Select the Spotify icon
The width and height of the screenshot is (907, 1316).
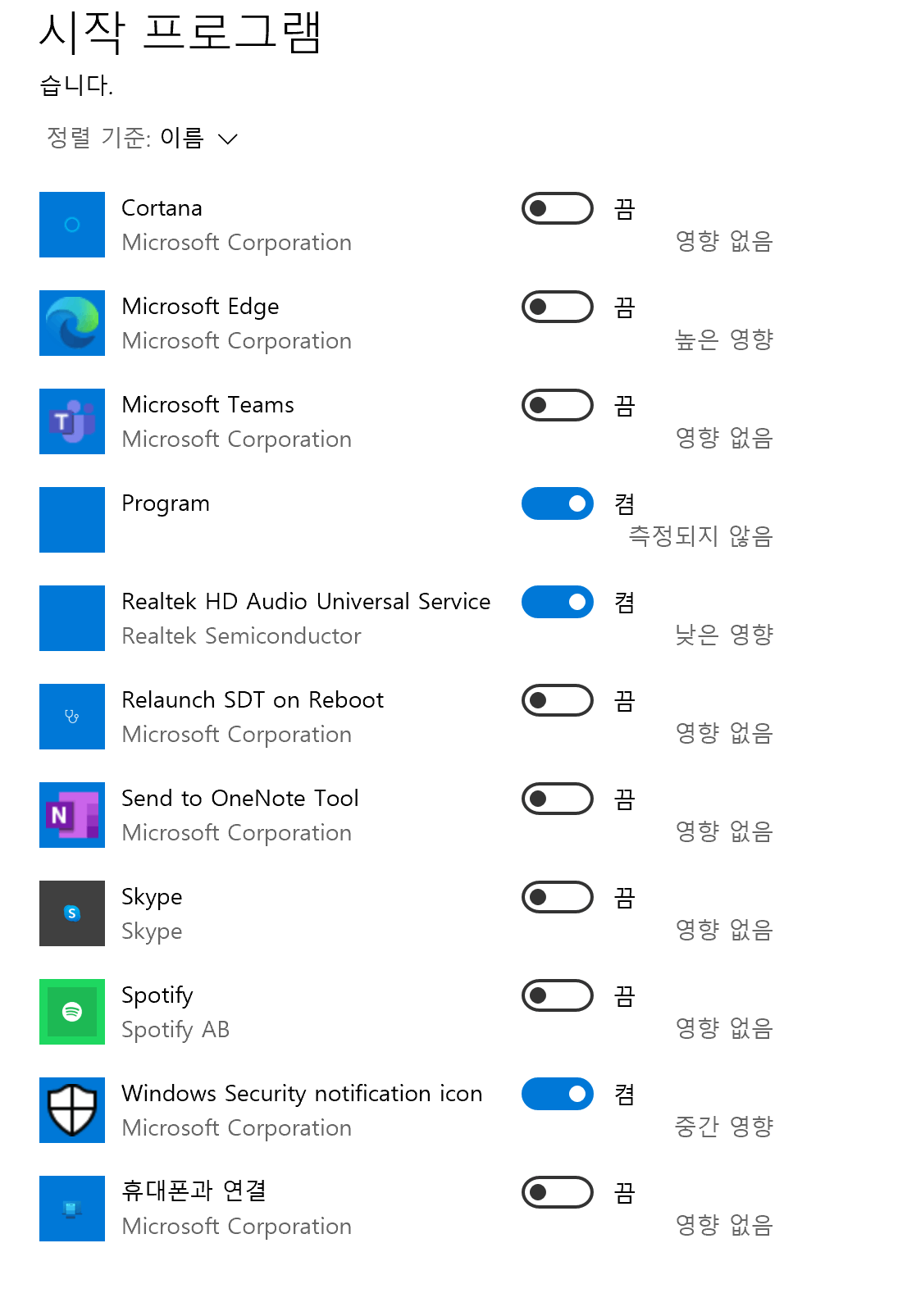pos(71,1012)
